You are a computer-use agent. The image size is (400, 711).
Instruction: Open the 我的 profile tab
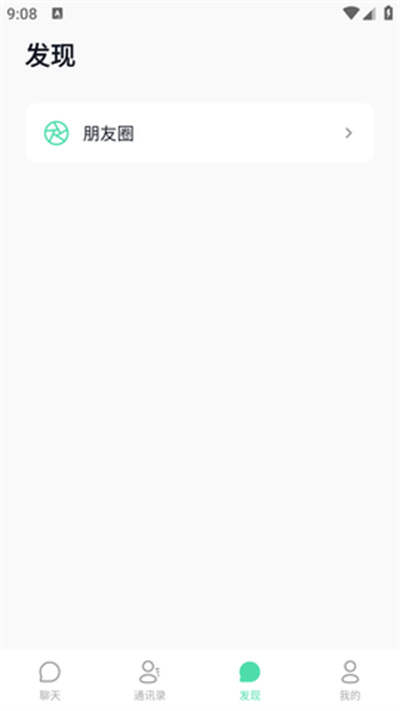coord(350,680)
